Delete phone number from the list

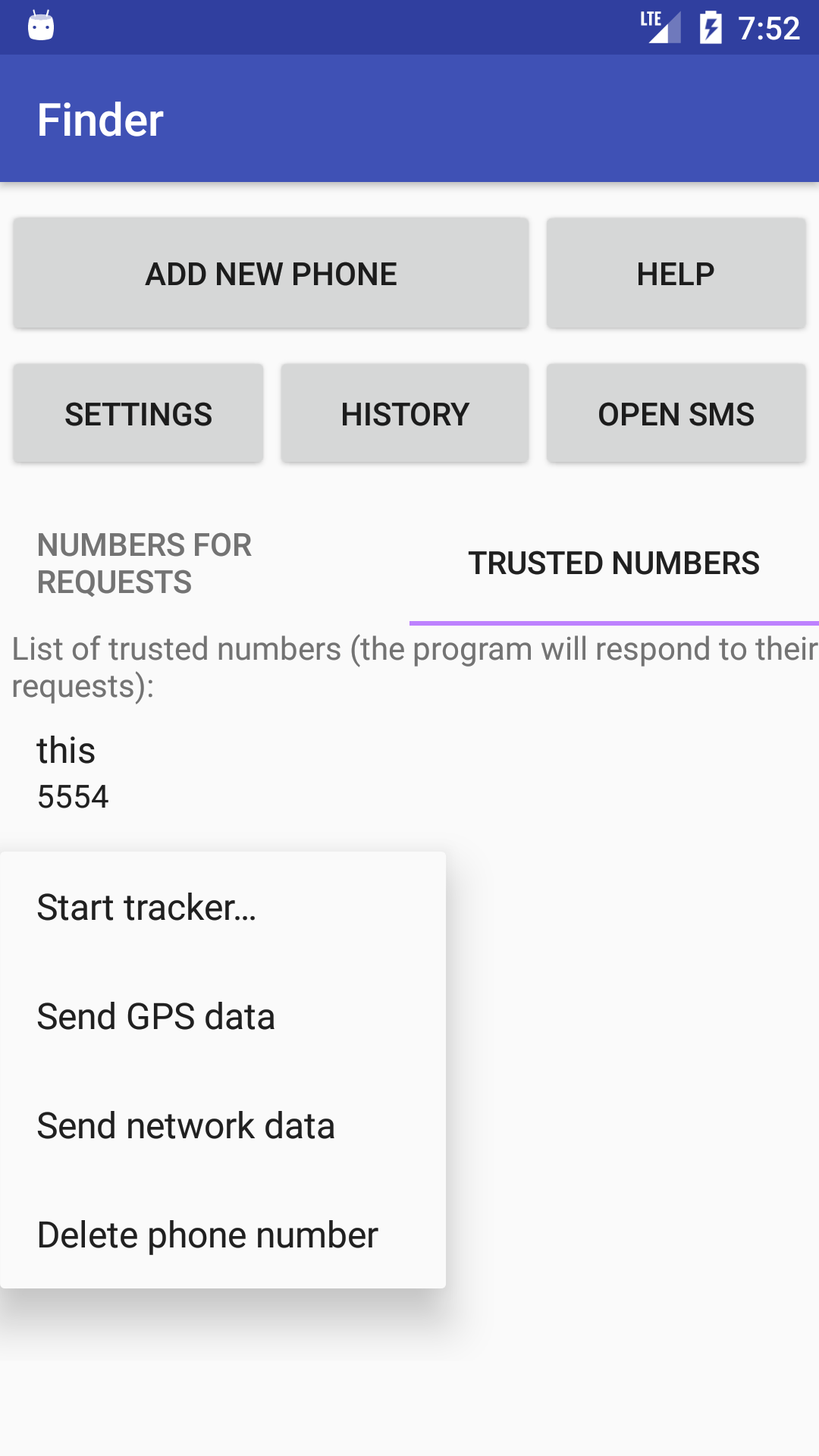click(x=208, y=1235)
